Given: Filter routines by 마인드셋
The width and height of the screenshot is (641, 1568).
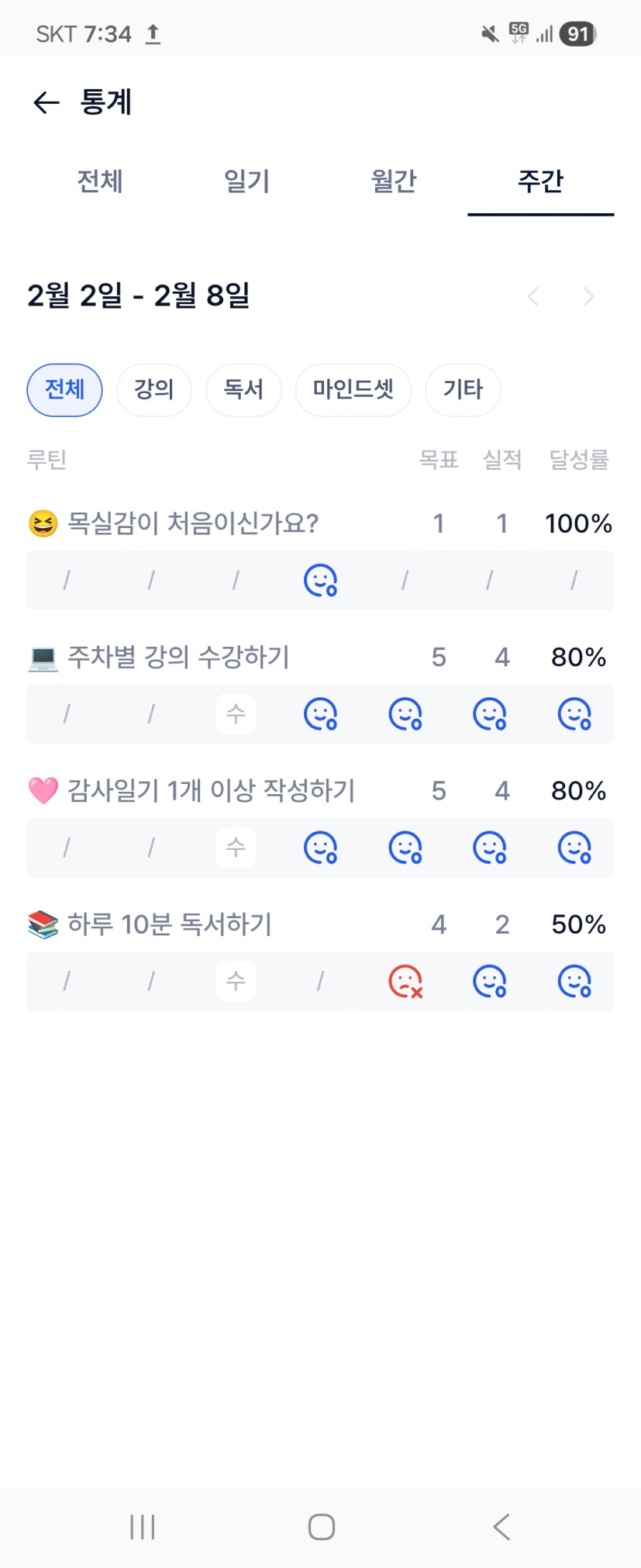Looking at the screenshot, I should (x=353, y=389).
